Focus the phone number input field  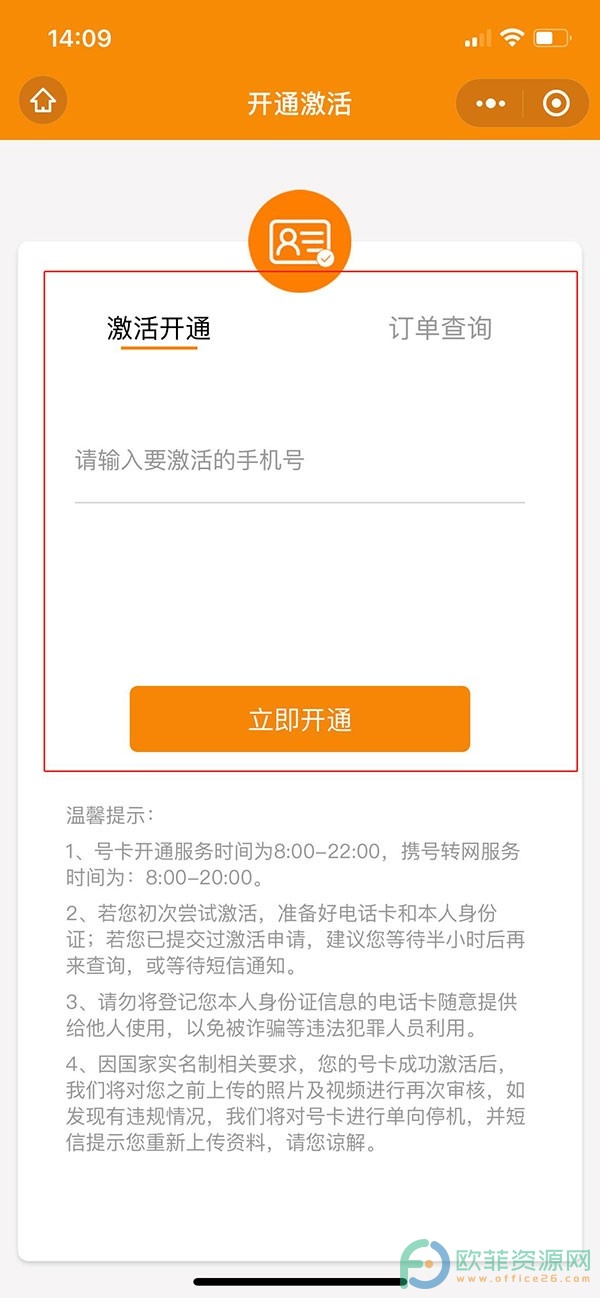[300, 462]
